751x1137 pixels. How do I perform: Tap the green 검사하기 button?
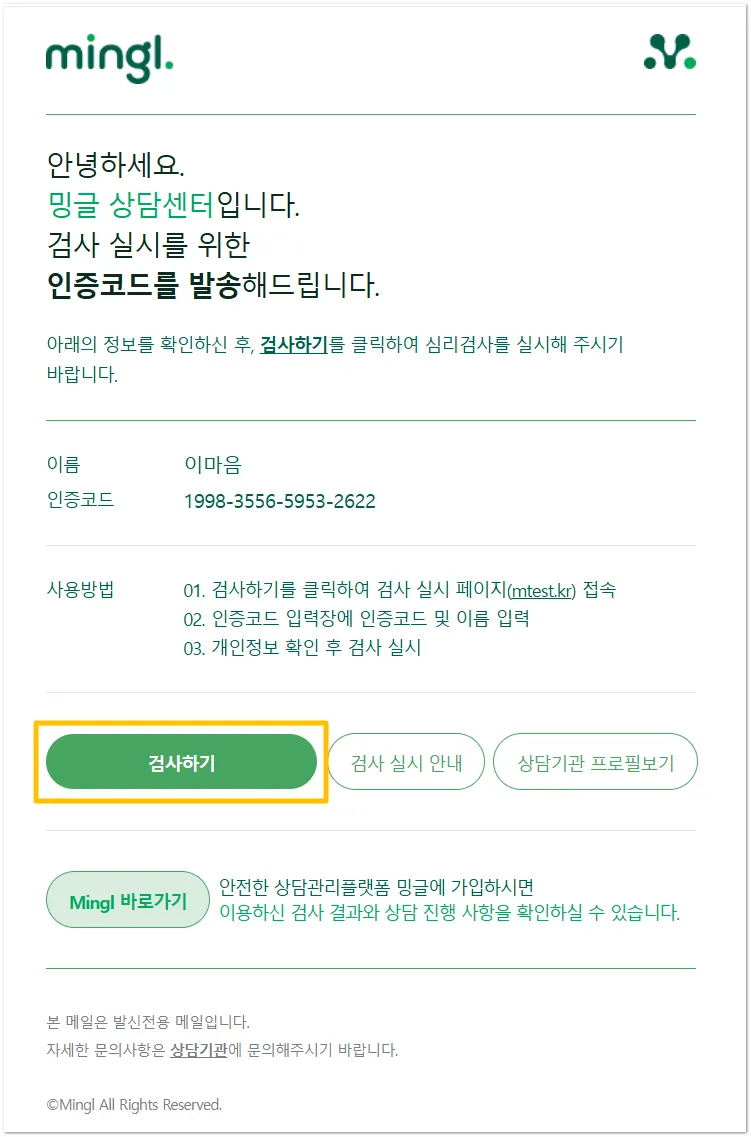click(181, 763)
